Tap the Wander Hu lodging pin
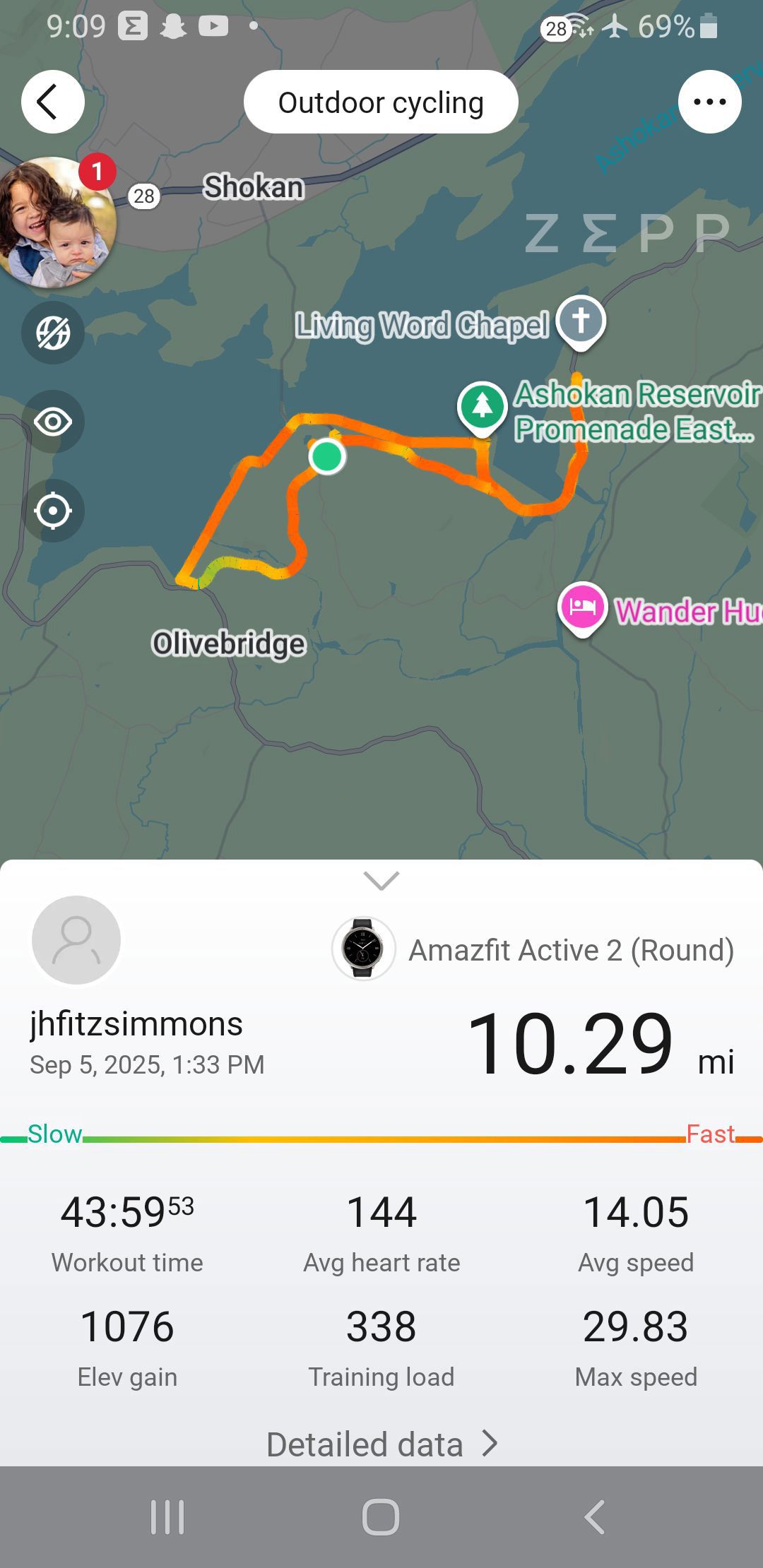The height and width of the screenshot is (1568, 763). (582, 610)
